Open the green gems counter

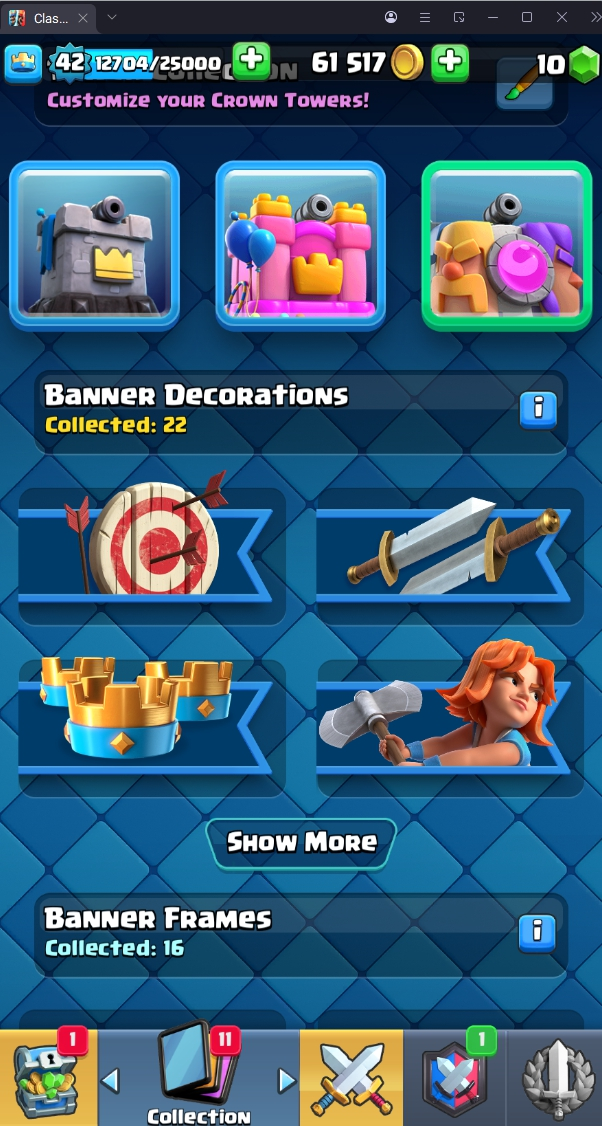[x=567, y=65]
